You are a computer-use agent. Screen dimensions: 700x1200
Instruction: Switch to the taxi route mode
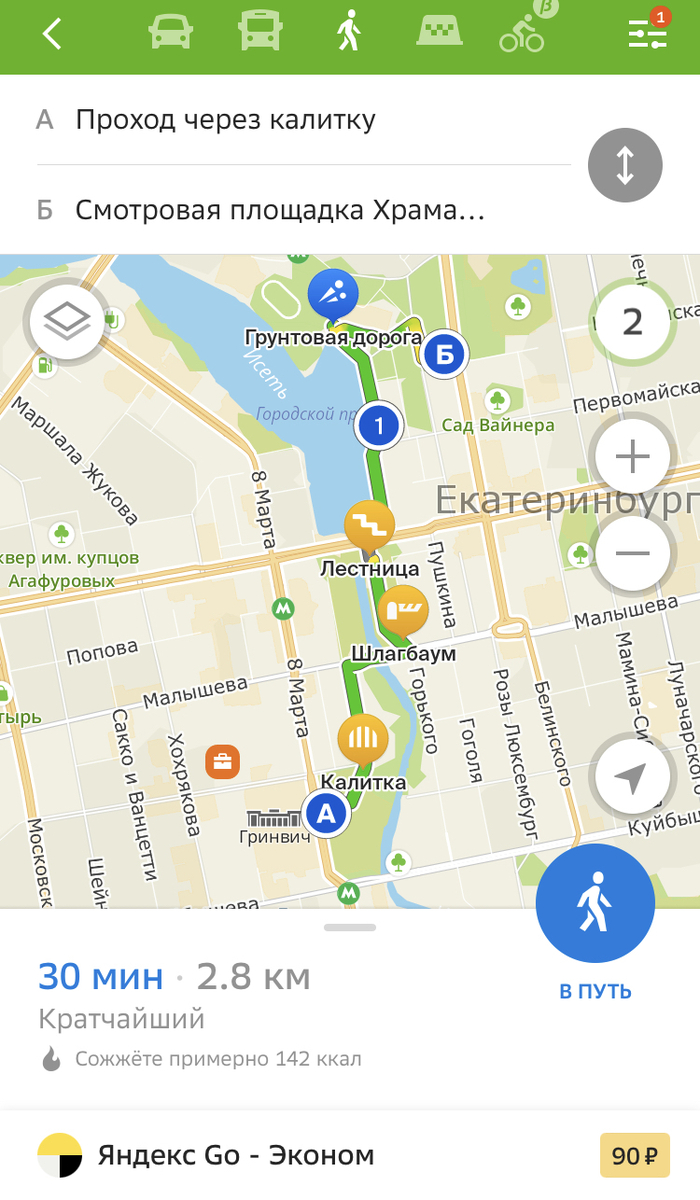[439, 31]
